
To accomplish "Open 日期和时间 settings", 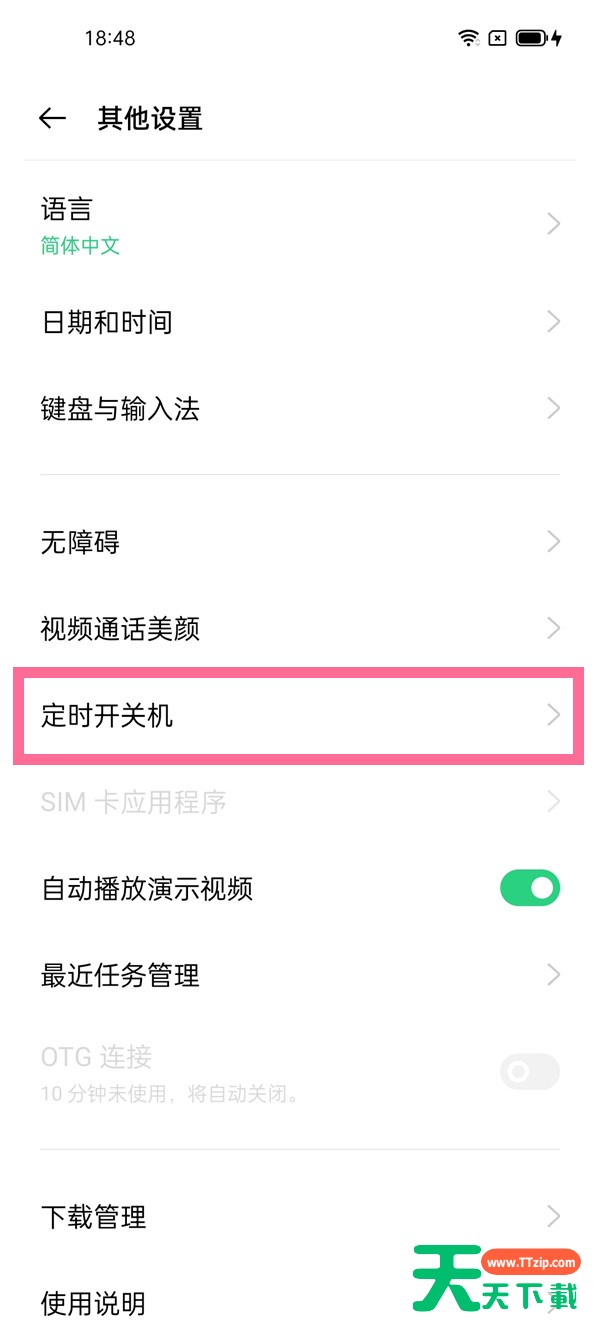I will [x=300, y=322].
